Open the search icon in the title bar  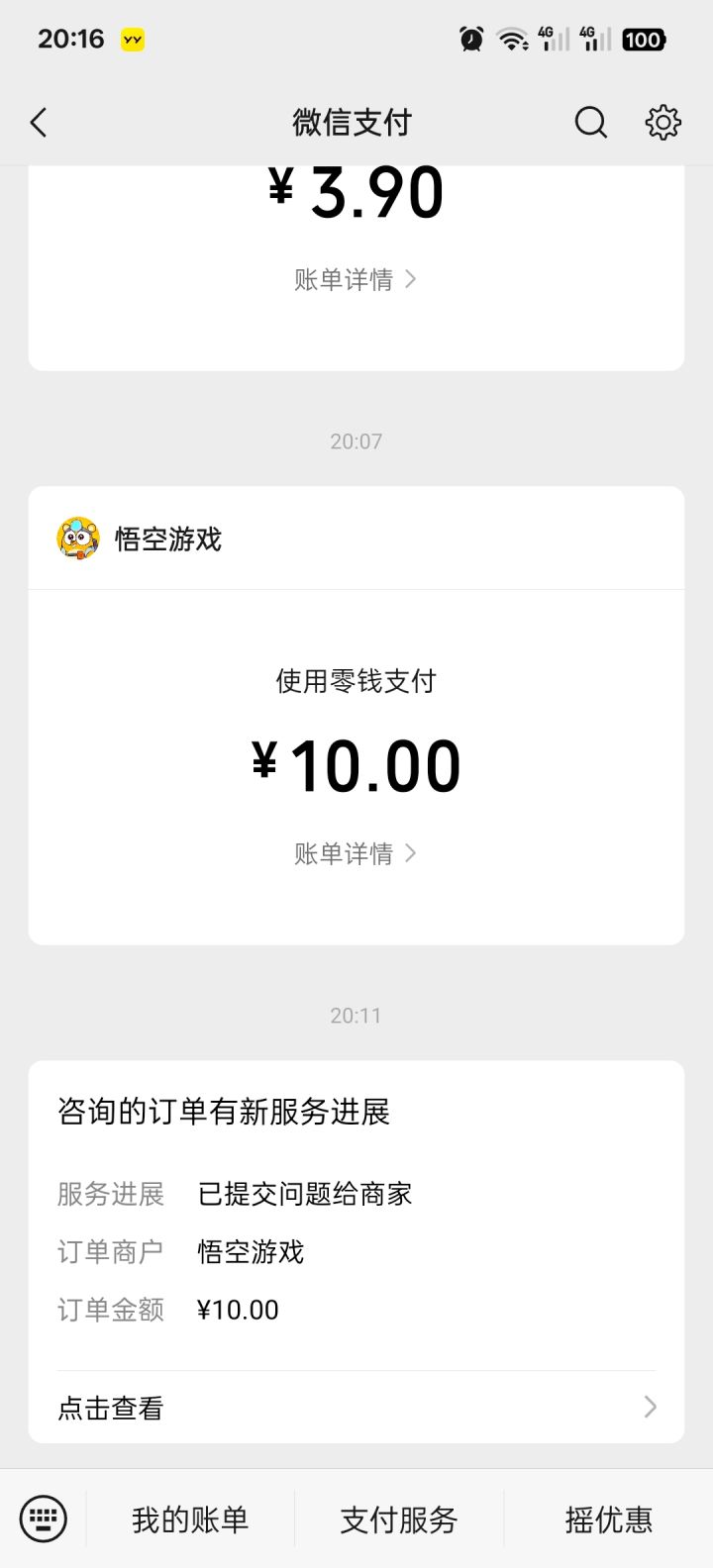click(590, 122)
